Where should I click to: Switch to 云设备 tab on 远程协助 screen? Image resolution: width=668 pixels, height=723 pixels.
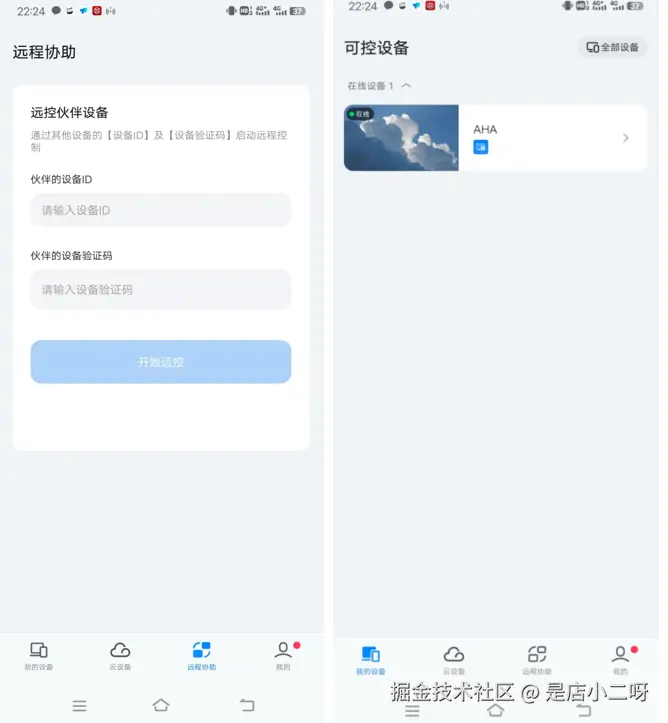[x=120, y=655]
